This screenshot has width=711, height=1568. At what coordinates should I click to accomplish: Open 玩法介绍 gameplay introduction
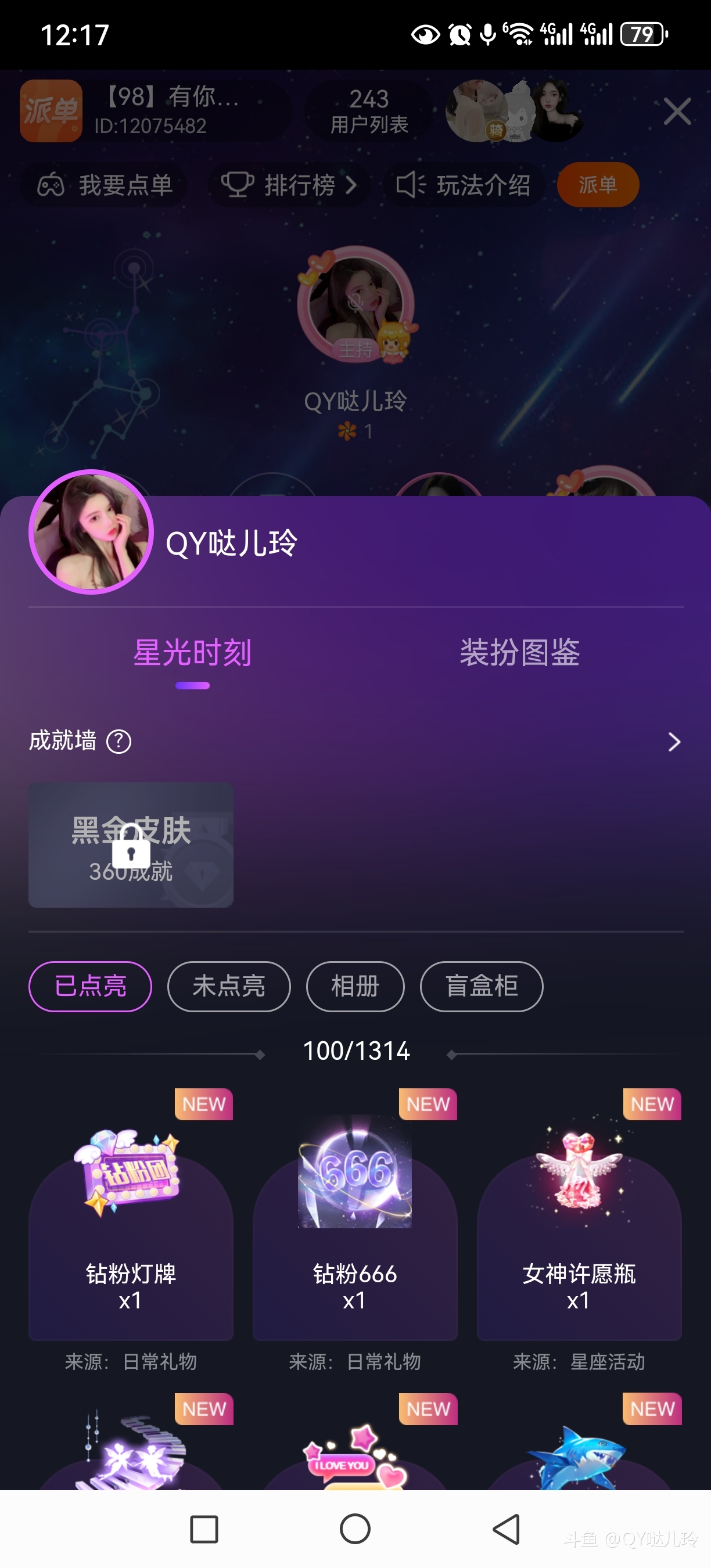point(464,185)
